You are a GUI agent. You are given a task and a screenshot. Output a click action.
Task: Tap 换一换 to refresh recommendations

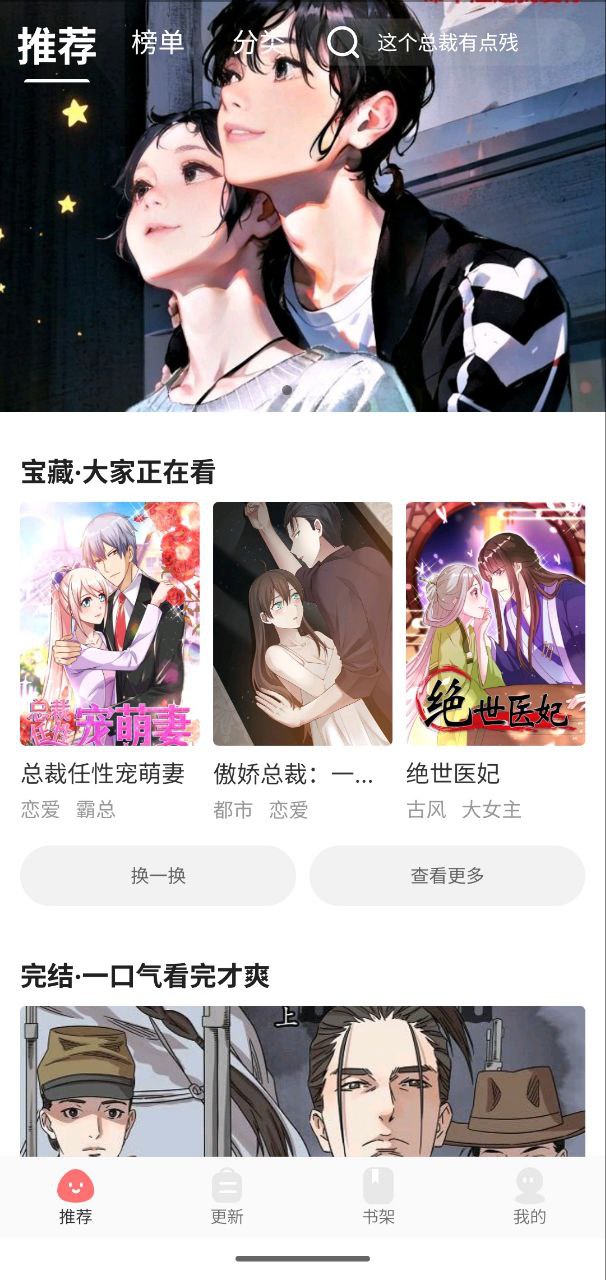point(158,876)
